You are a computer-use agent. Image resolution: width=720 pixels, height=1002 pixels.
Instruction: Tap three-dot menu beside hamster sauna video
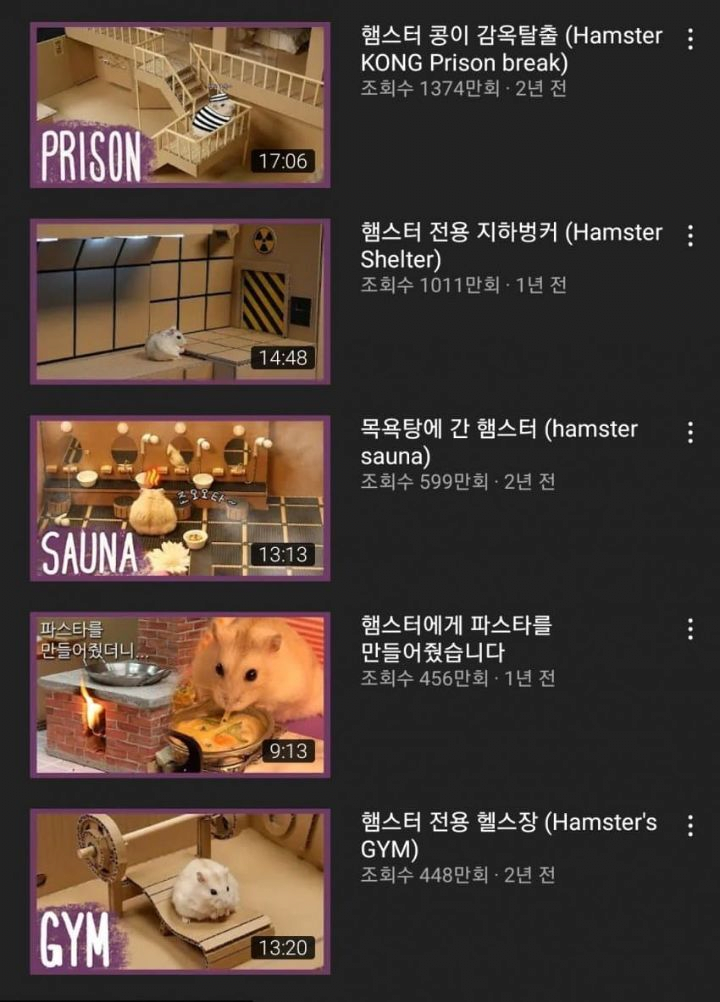click(690, 432)
